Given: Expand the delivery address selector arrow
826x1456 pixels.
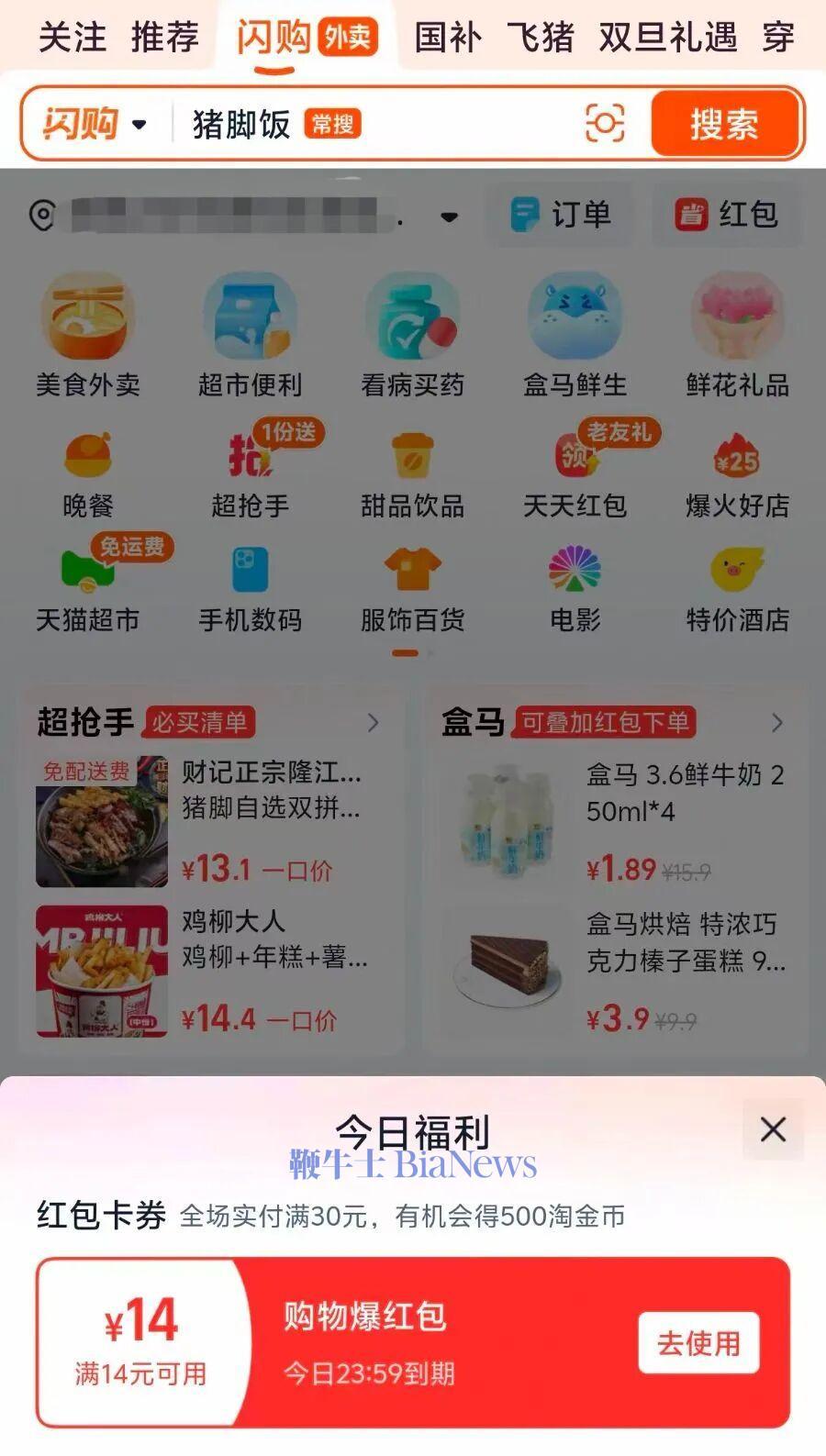Looking at the screenshot, I should [x=449, y=217].
